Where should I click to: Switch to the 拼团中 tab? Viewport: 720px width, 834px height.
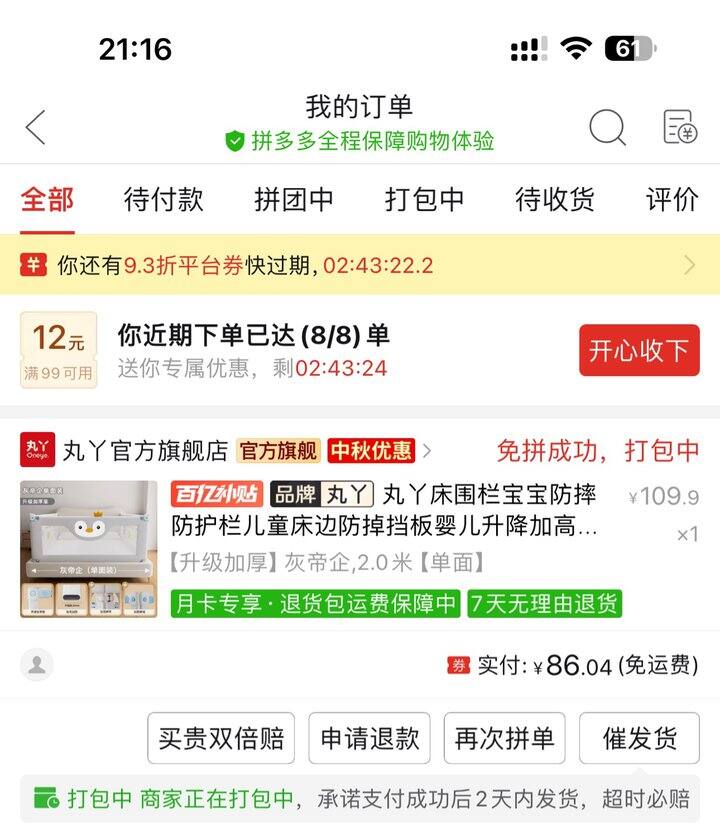click(x=294, y=199)
